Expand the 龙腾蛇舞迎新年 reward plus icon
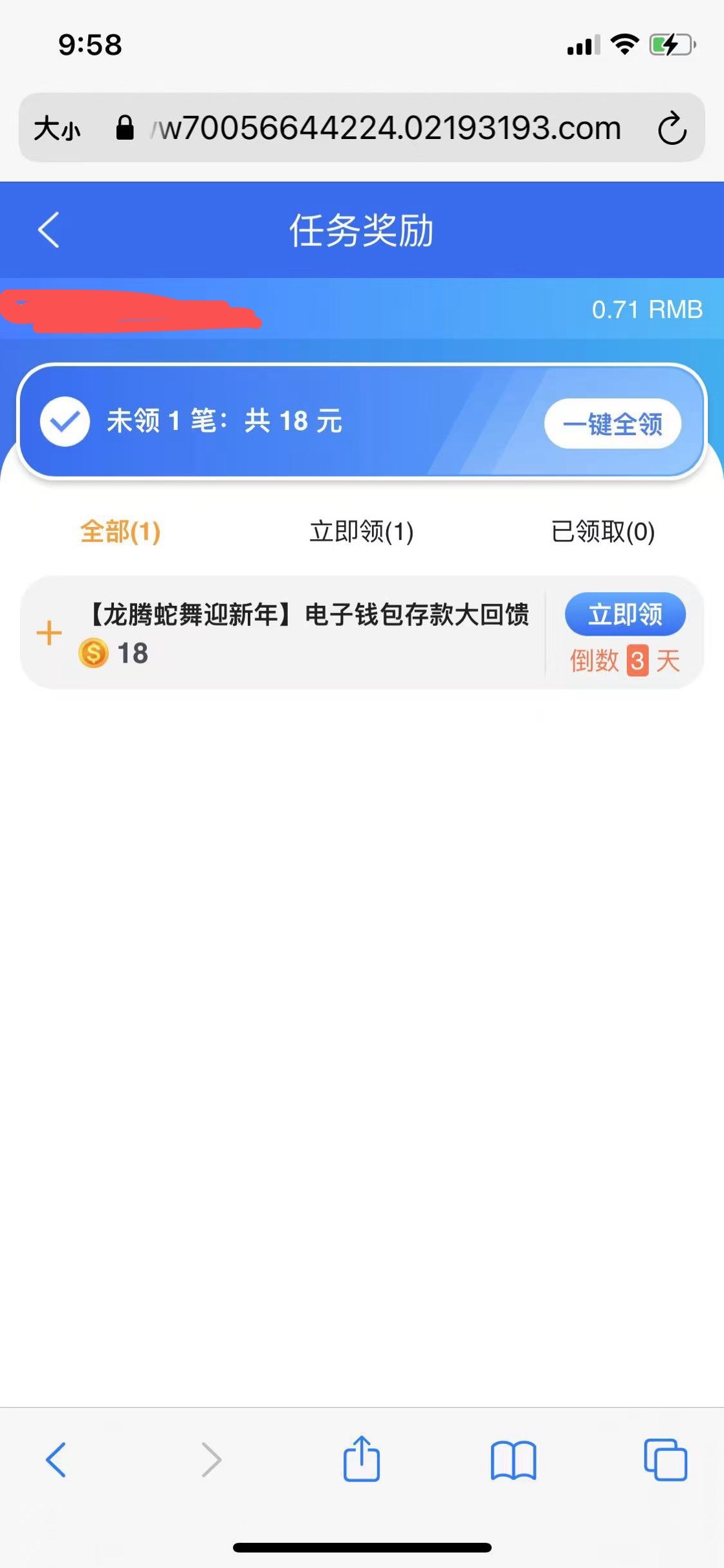The height and width of the screenshot is (1568, 724). pos(49,632)
